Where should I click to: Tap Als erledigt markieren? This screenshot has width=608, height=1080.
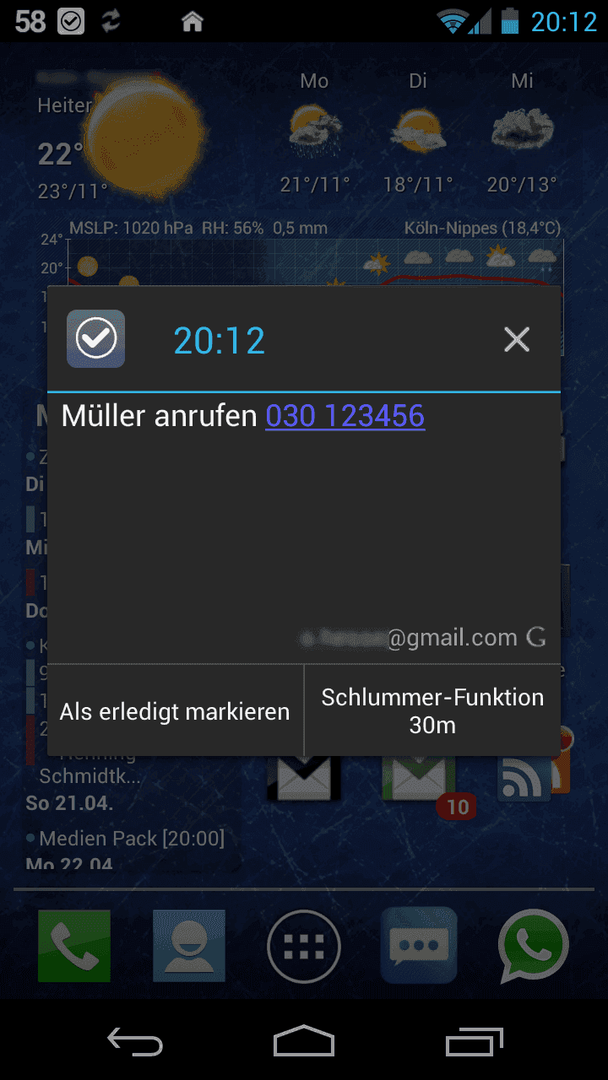coord(175,711)
